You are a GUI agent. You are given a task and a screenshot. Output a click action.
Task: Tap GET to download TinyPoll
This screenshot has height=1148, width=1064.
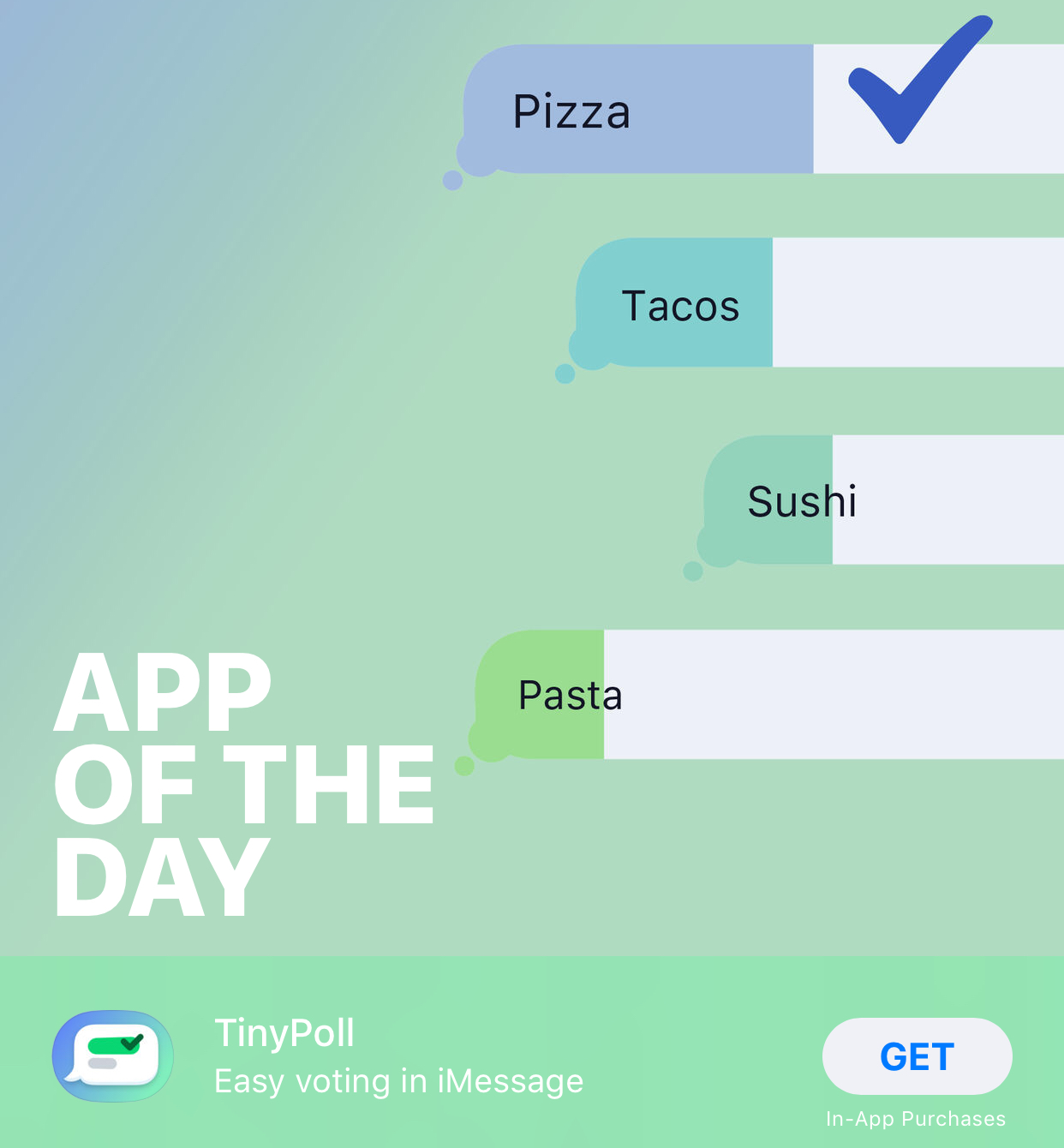(917, 1056)
